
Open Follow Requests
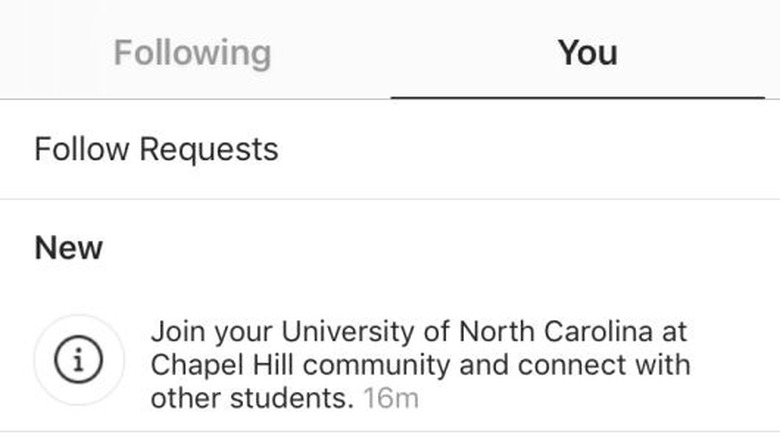coord(157,150)
